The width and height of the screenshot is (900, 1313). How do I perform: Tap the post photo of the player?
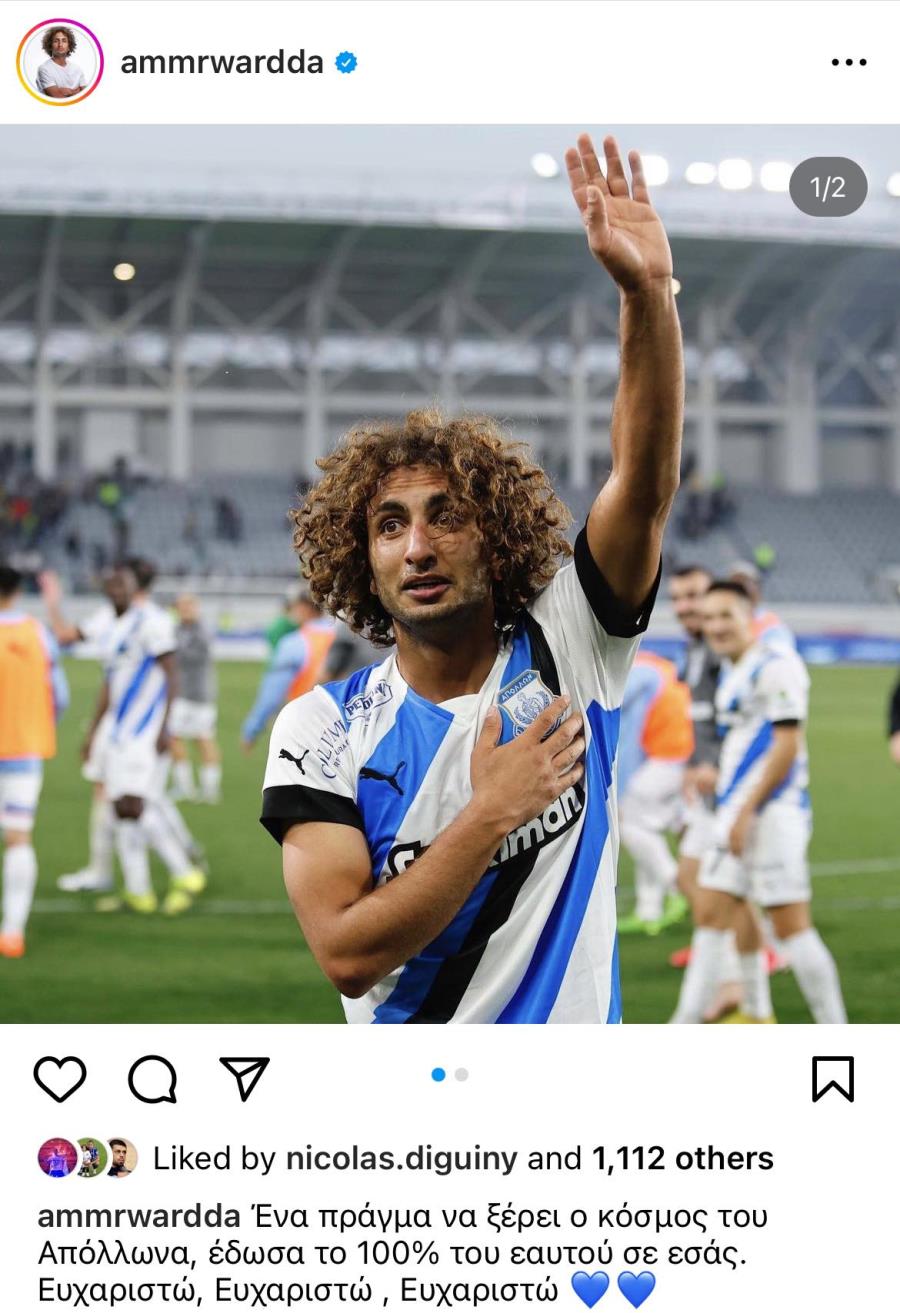tap(450, 600)
